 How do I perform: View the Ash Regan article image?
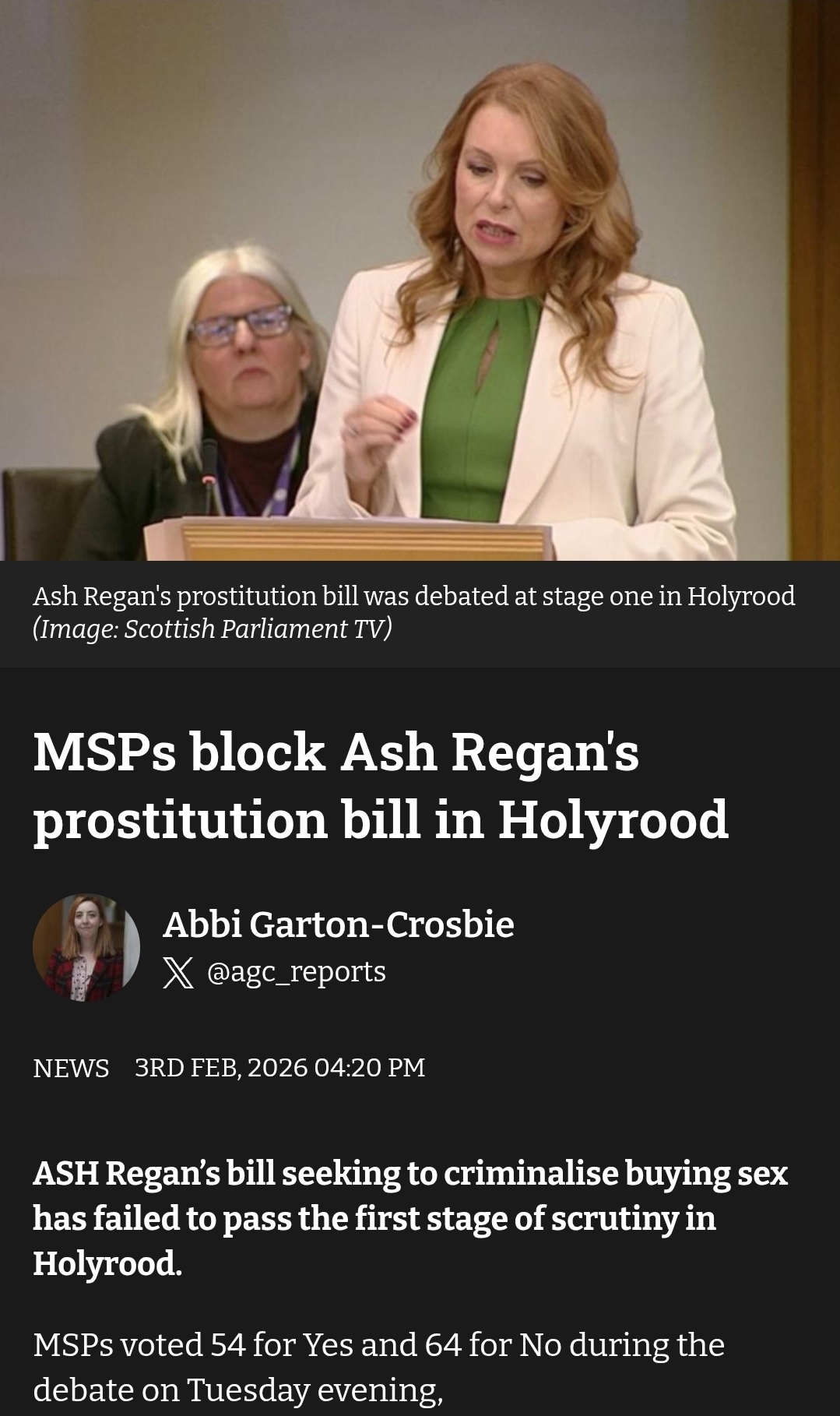[x=420, y=280]
